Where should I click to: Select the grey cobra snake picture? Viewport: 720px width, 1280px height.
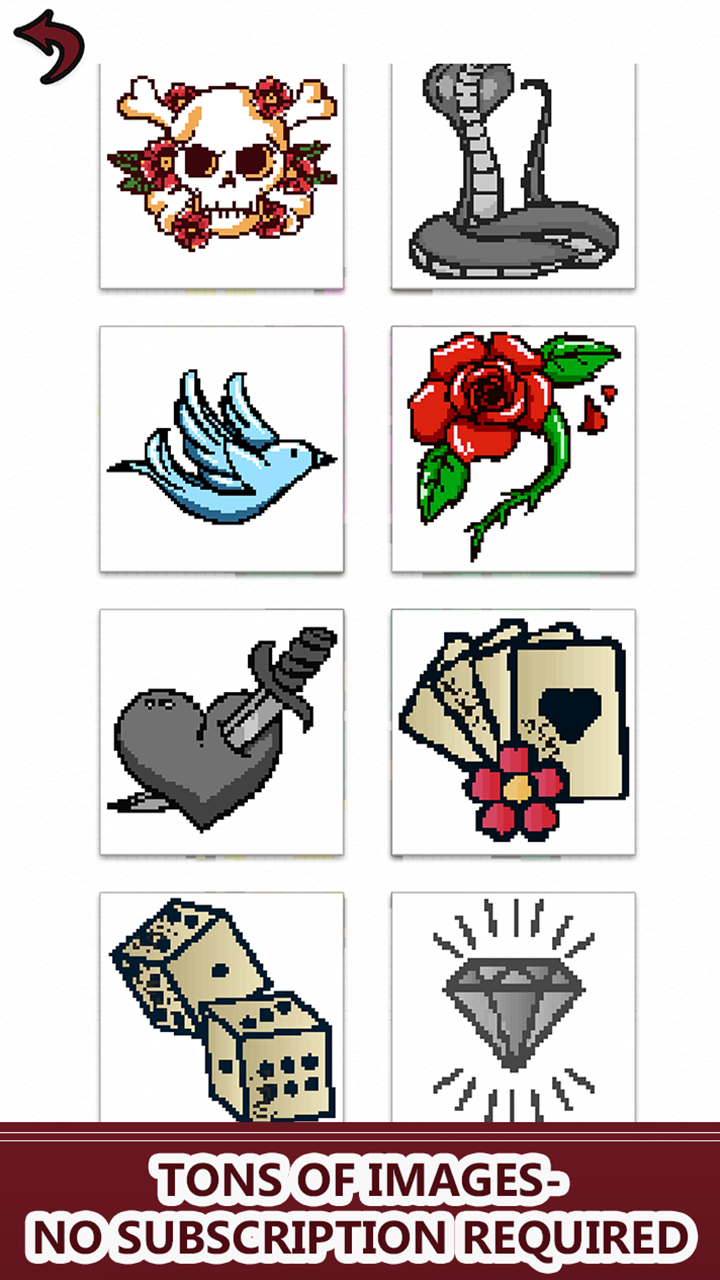(x=513, y=175)
